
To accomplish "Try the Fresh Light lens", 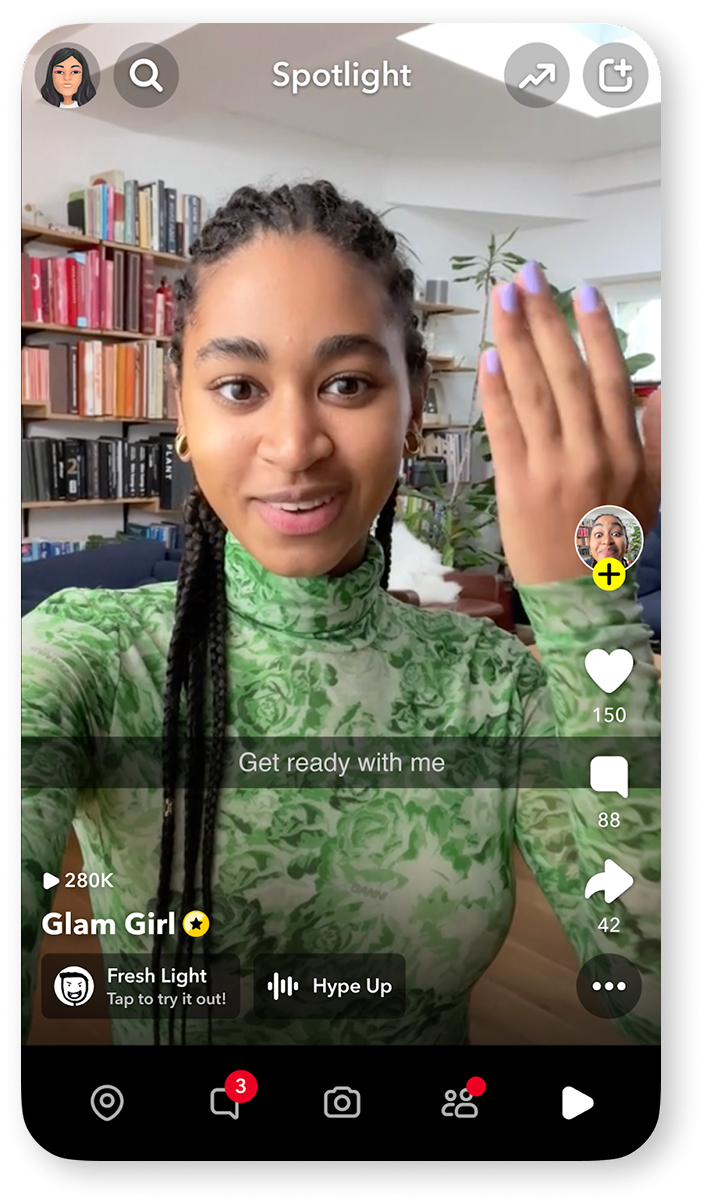I will 140,986.
